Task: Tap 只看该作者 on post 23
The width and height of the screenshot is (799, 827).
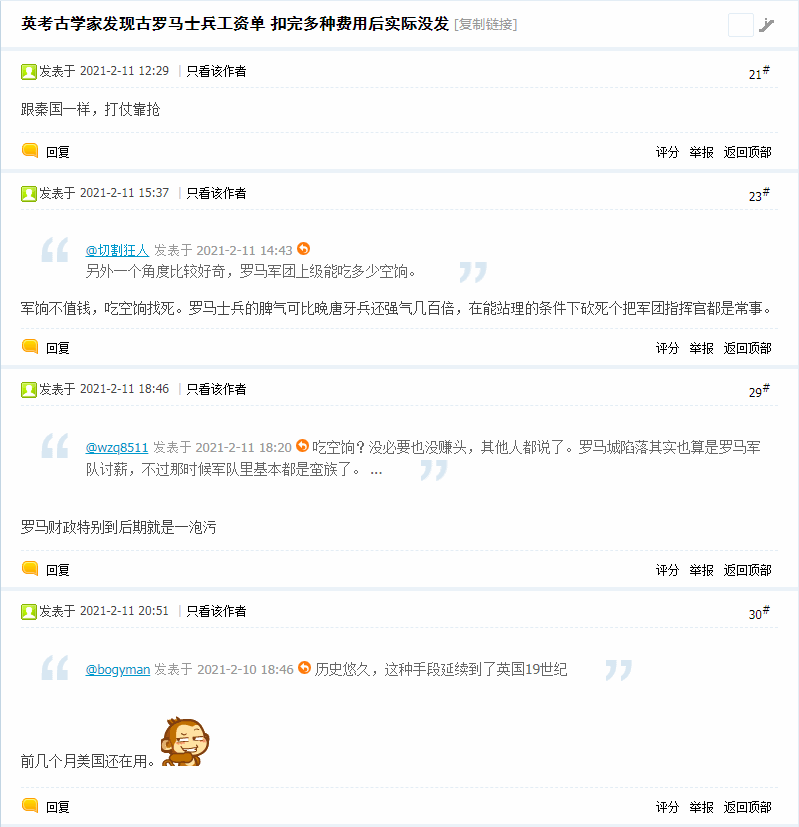Action: coord(216,193)
